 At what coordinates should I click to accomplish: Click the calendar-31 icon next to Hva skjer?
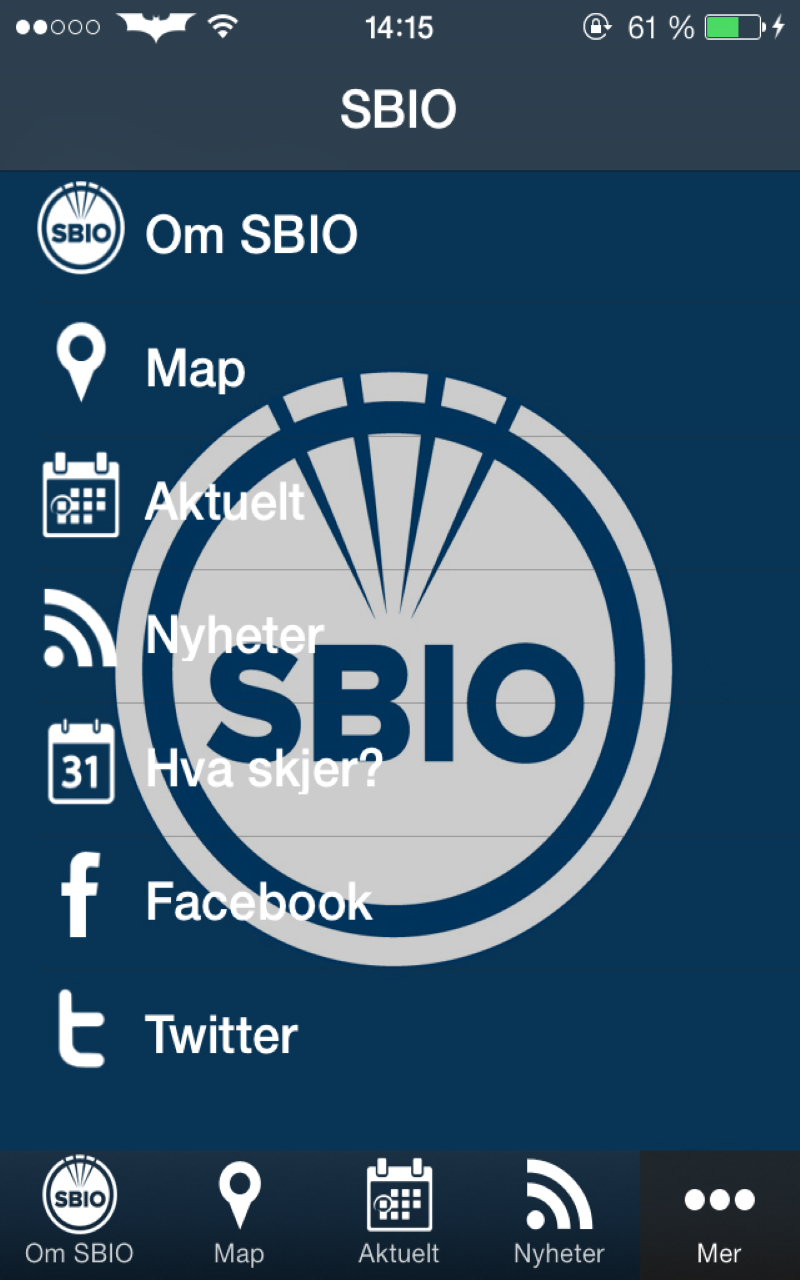tap(81, 763)
